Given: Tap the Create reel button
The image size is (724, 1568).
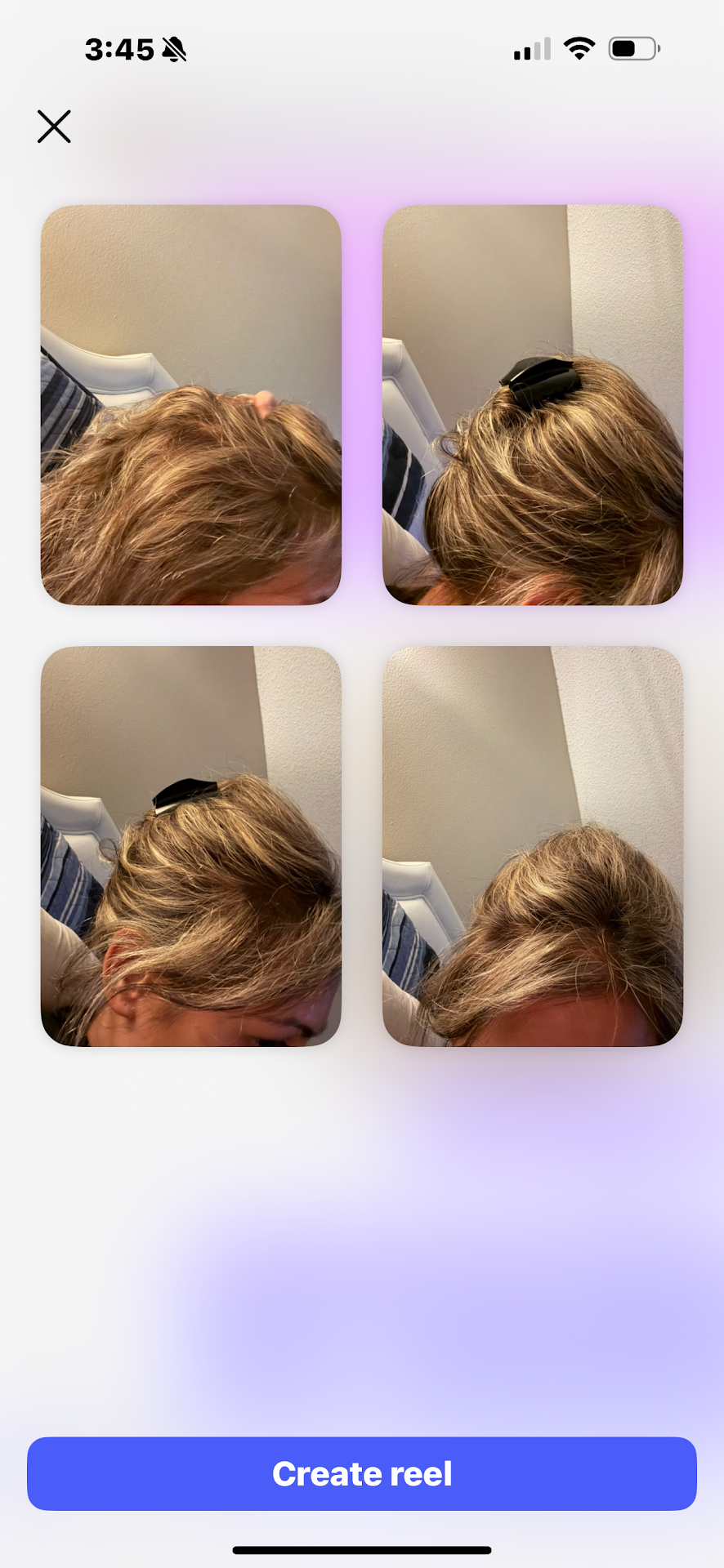Looking at the screenshot, I should point(362,1473).
